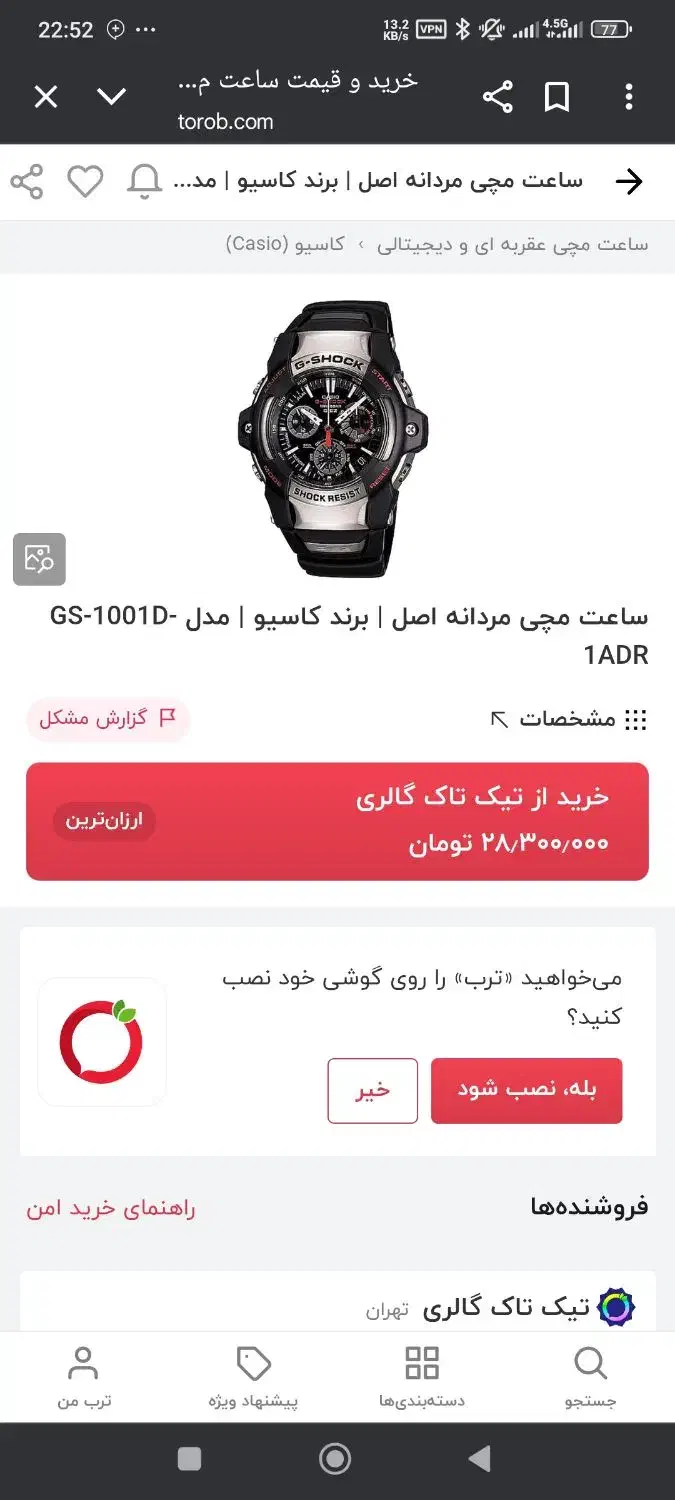
Task: Open the browser overflow menu
Action: click(628, 97)
